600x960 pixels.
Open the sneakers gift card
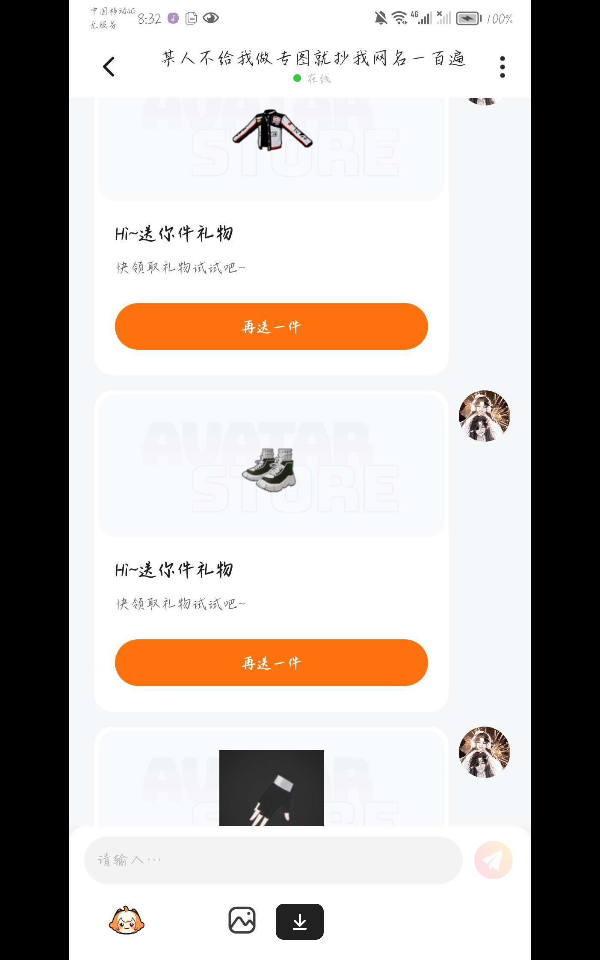click(271, 551)
